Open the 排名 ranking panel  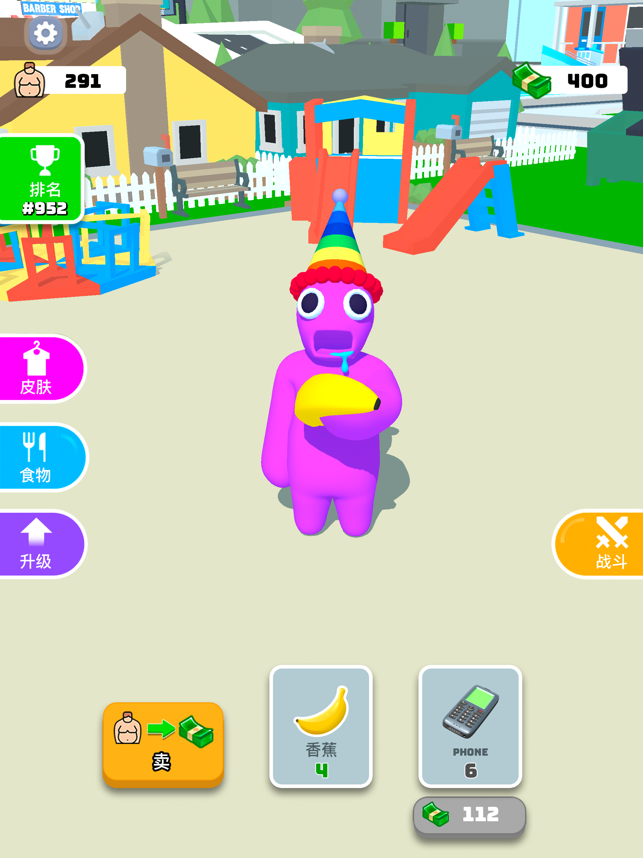[x=42, y=180]
